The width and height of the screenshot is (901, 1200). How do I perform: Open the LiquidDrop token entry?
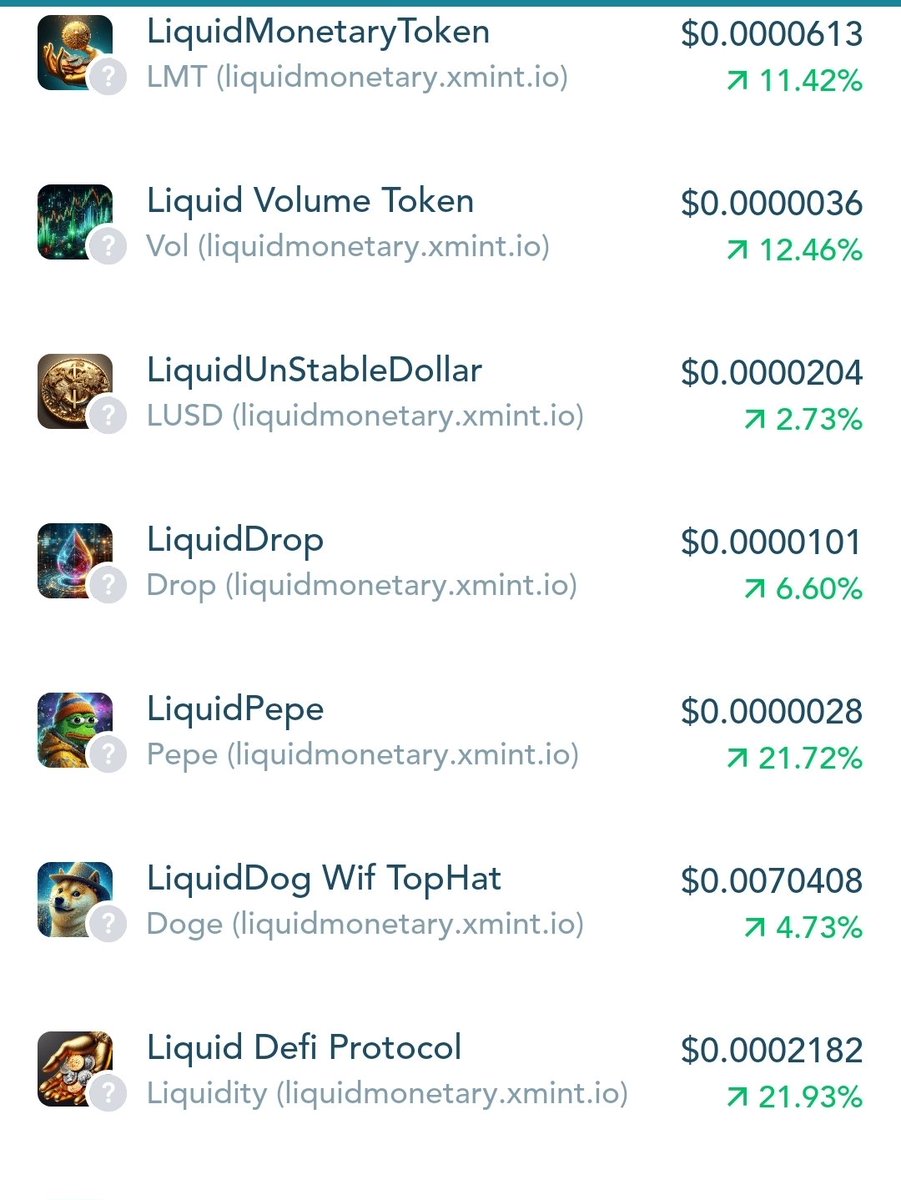point(450,561)
